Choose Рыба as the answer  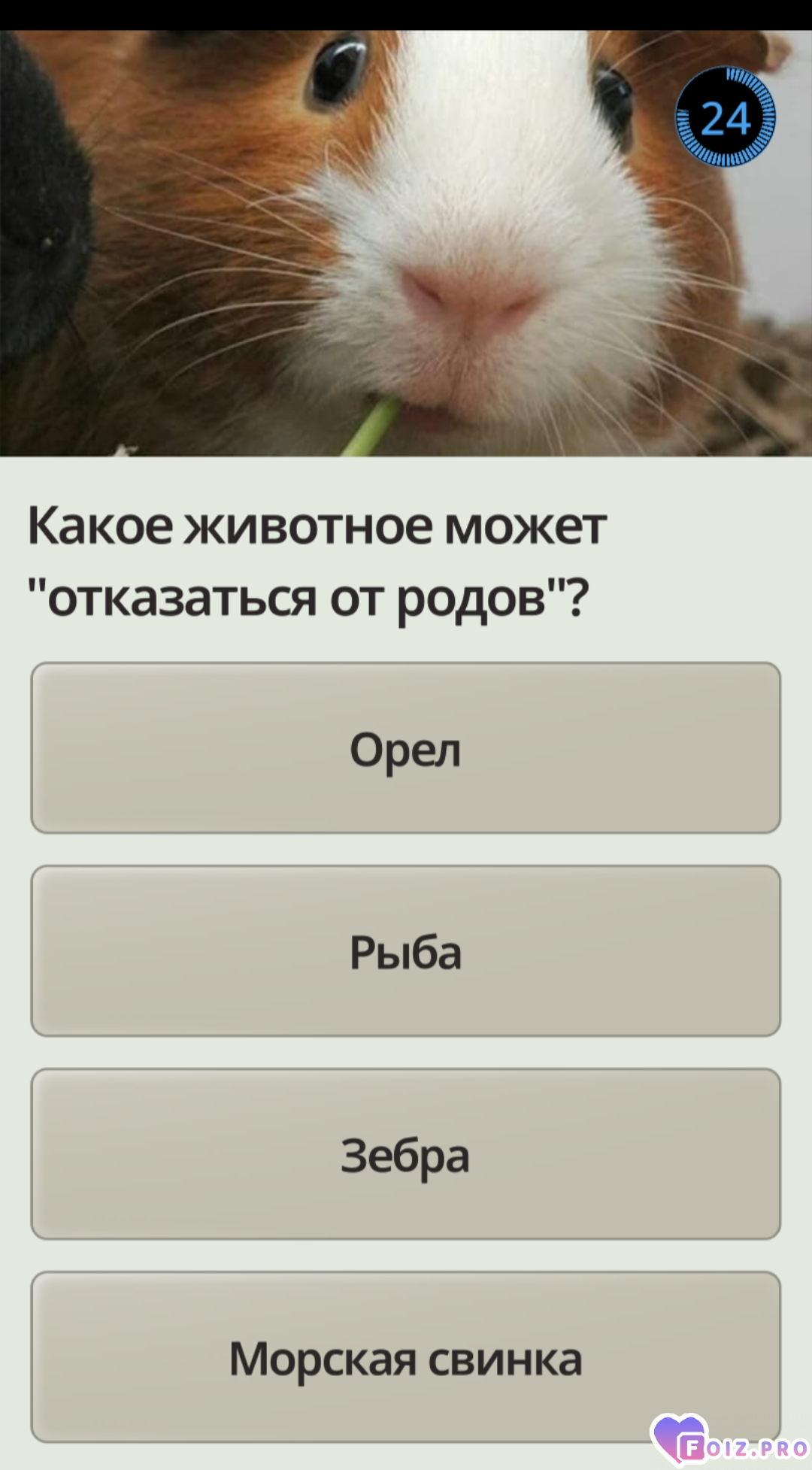click(405, 951)
